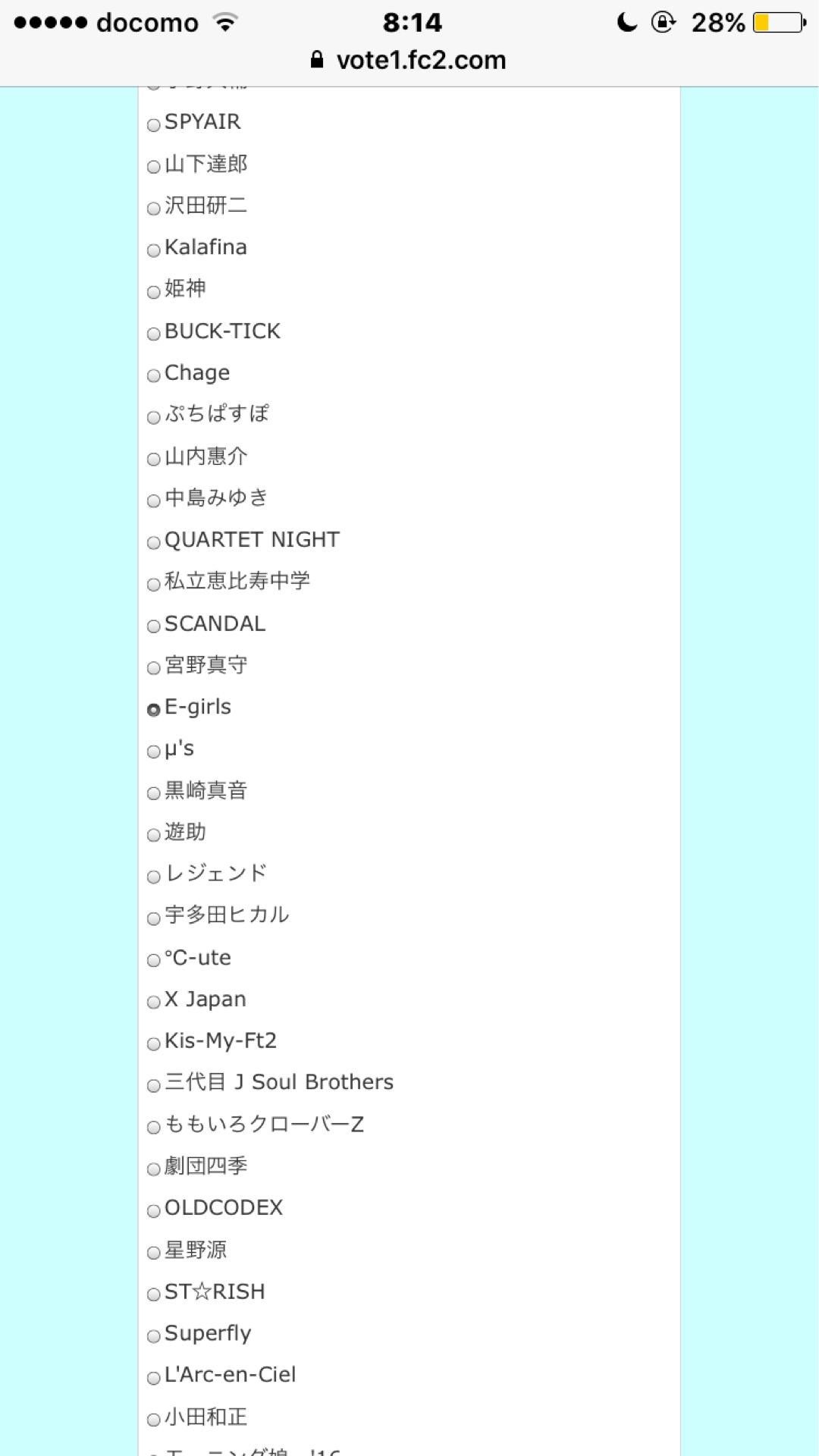Select 中島みゆき radio button
The width and height of the screenshot is (819, 1456).
[x=154, y=500]
